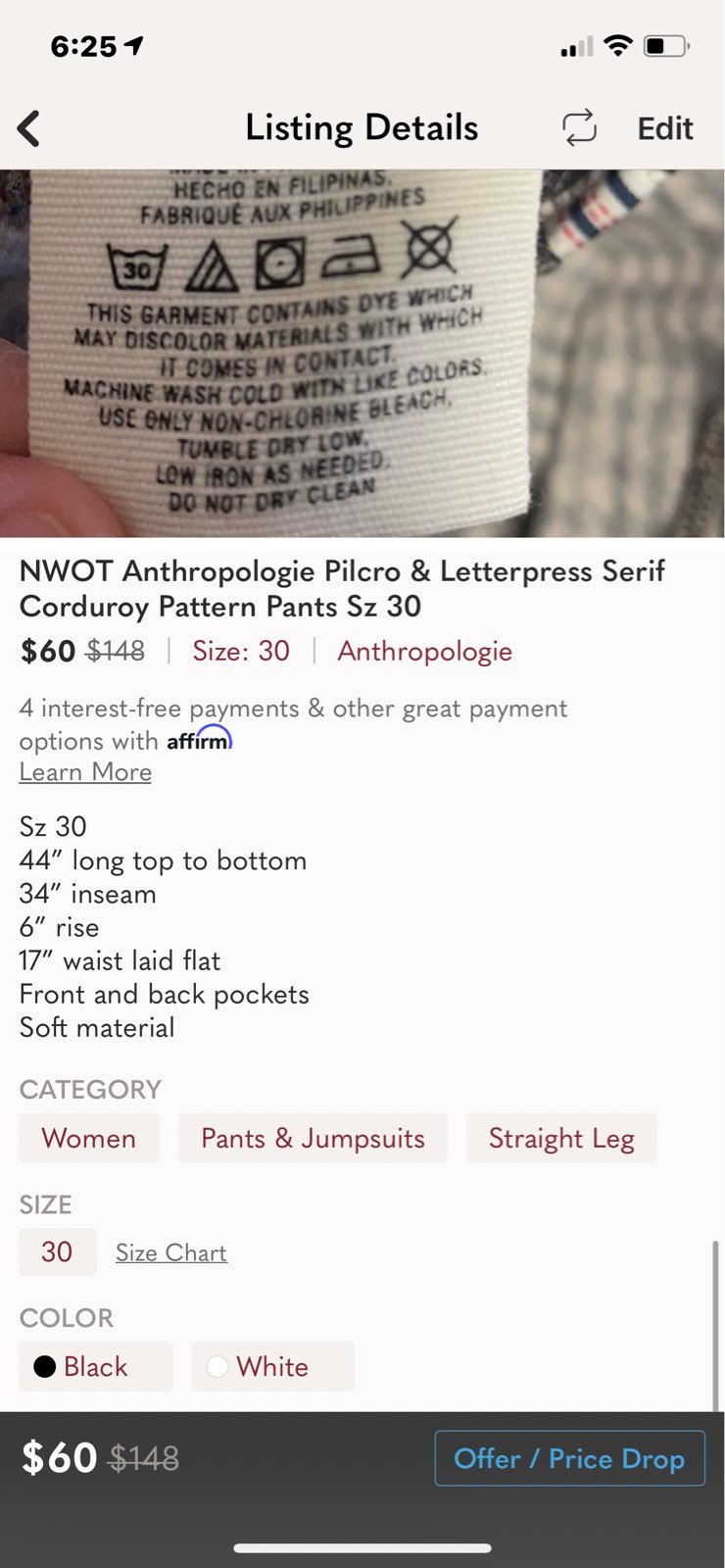This screenshot has height=1568, width=725.
Task: Tap the share/repost arrows icon
Action: pos(579,128)
